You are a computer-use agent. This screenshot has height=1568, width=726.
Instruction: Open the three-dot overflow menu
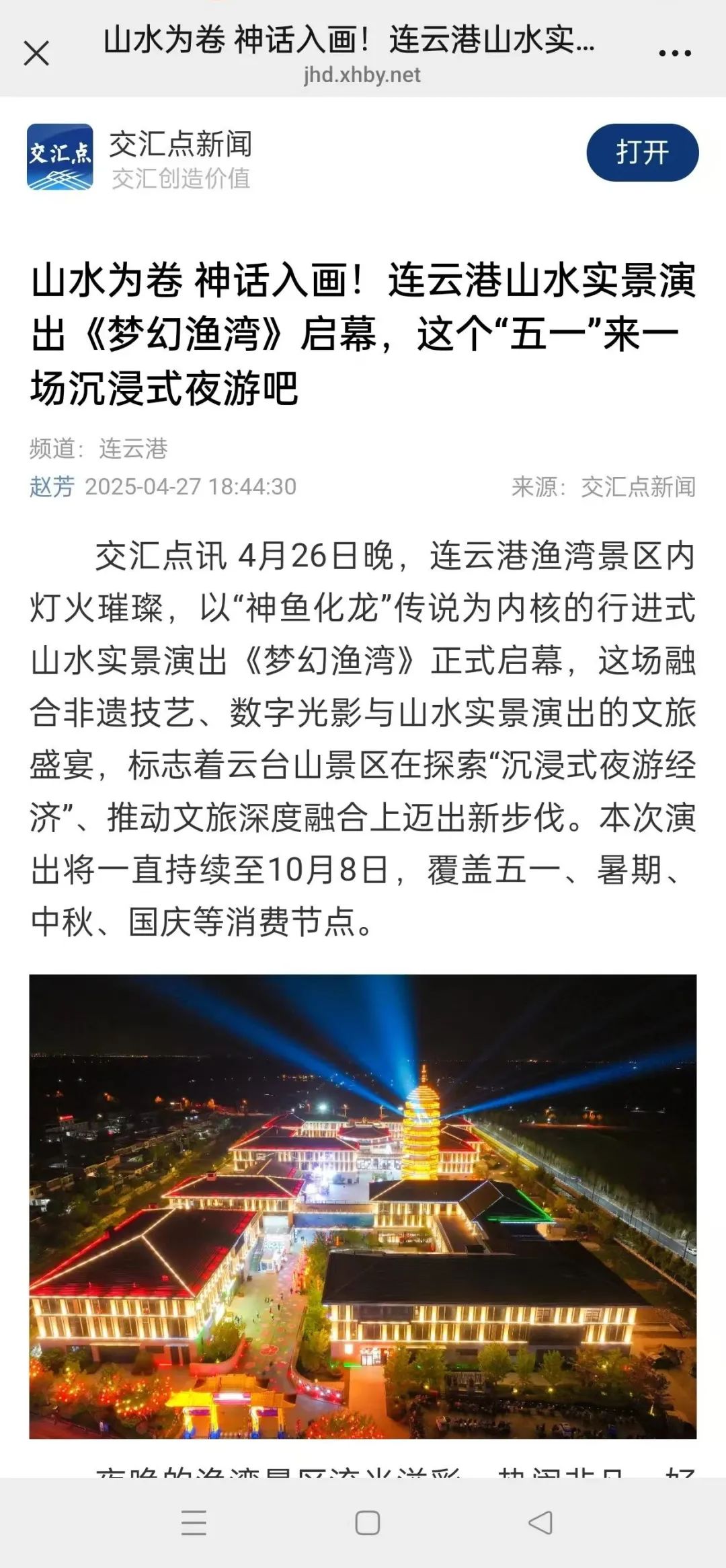[675, 53]
